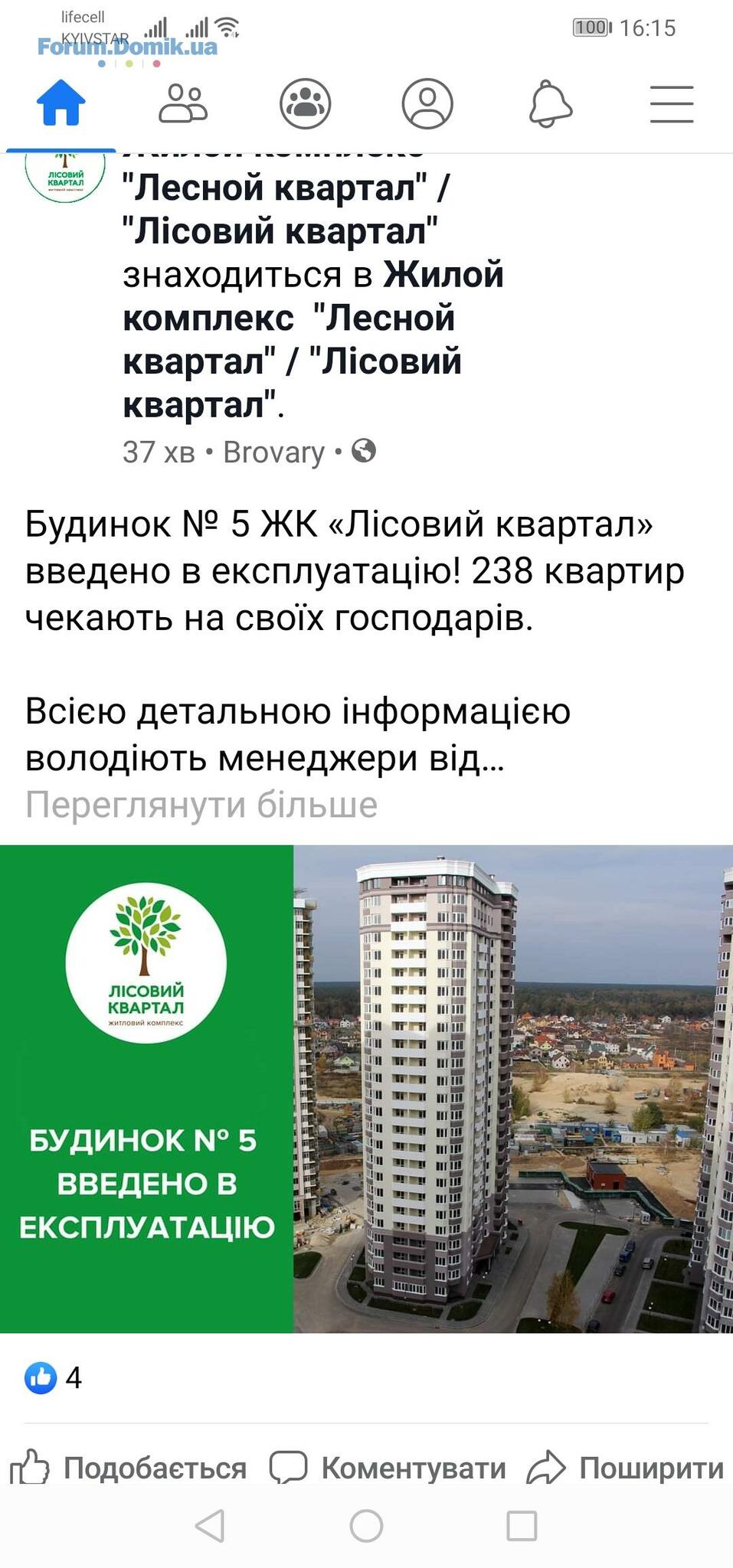Open the Лісовий квартал page avatar
Screen dimensions: 733x1568
click(65, 176)
